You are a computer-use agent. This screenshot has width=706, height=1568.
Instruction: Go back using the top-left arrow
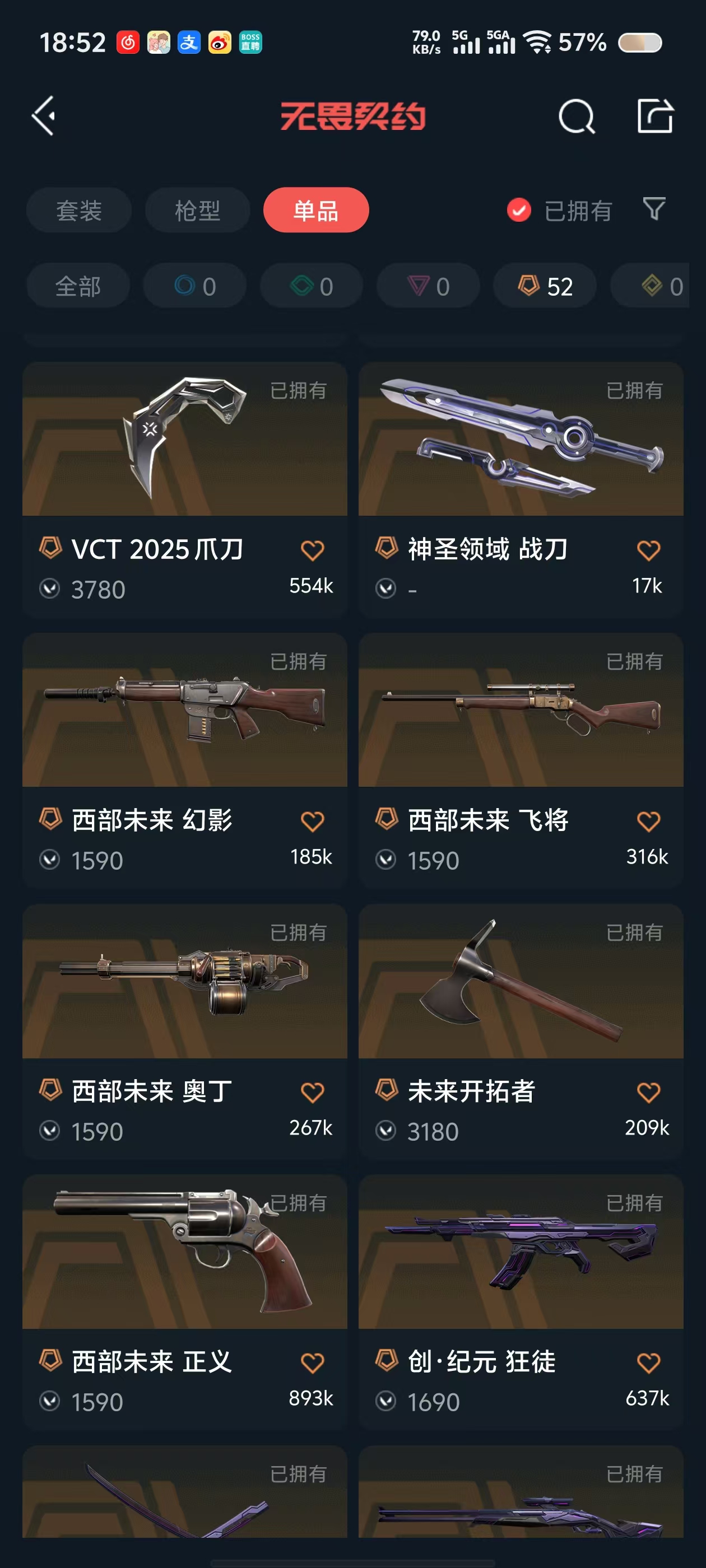pos(44,115)
